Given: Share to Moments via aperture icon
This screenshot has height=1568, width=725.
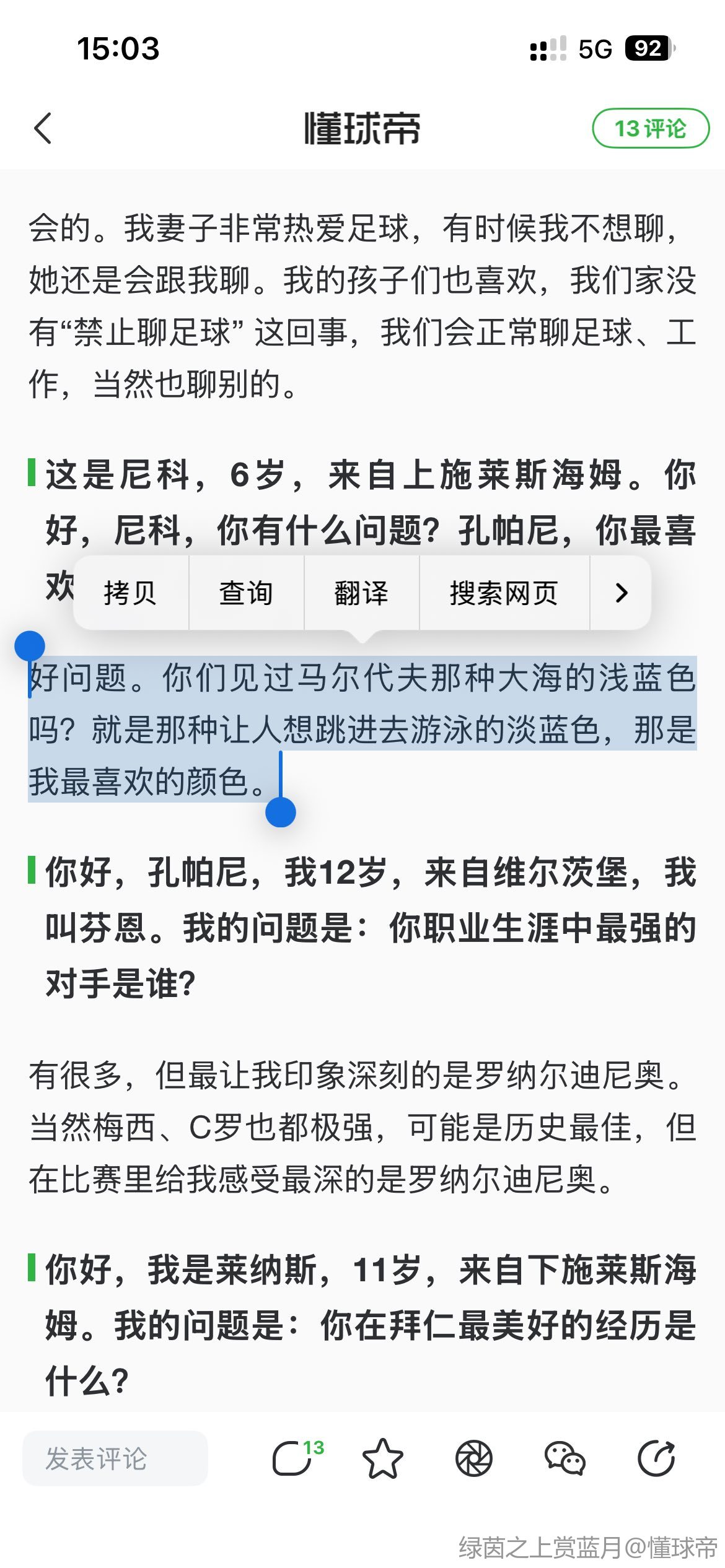Looking at the screenshot, I should pos(473,1458).
